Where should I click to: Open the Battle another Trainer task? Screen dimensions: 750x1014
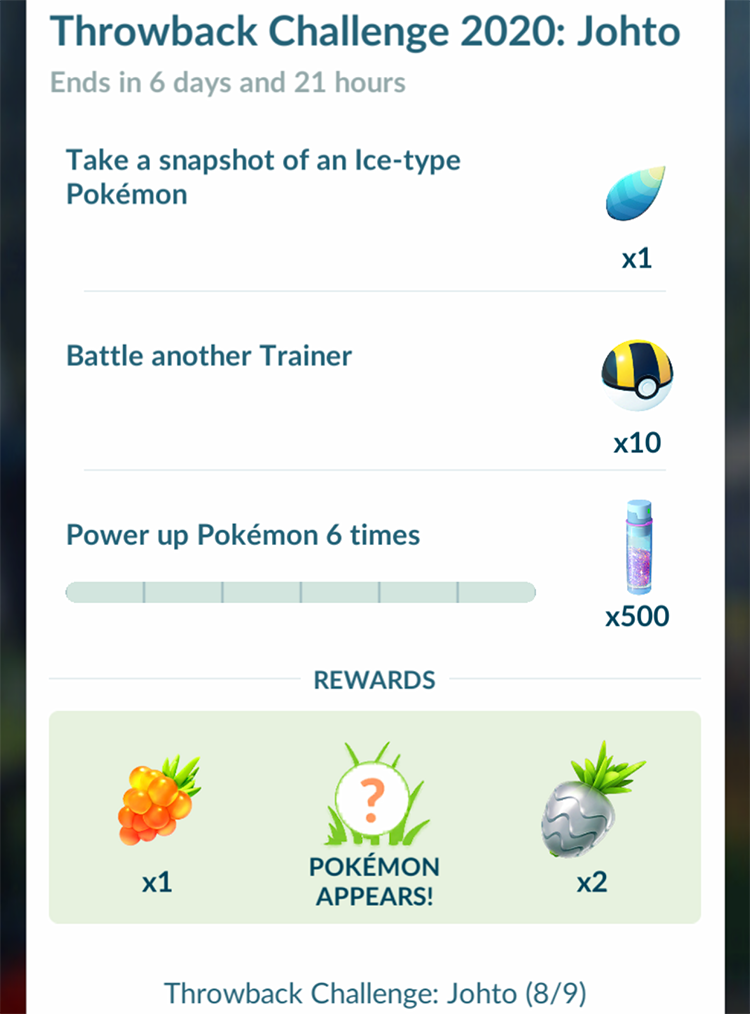(x=209, y=356)
